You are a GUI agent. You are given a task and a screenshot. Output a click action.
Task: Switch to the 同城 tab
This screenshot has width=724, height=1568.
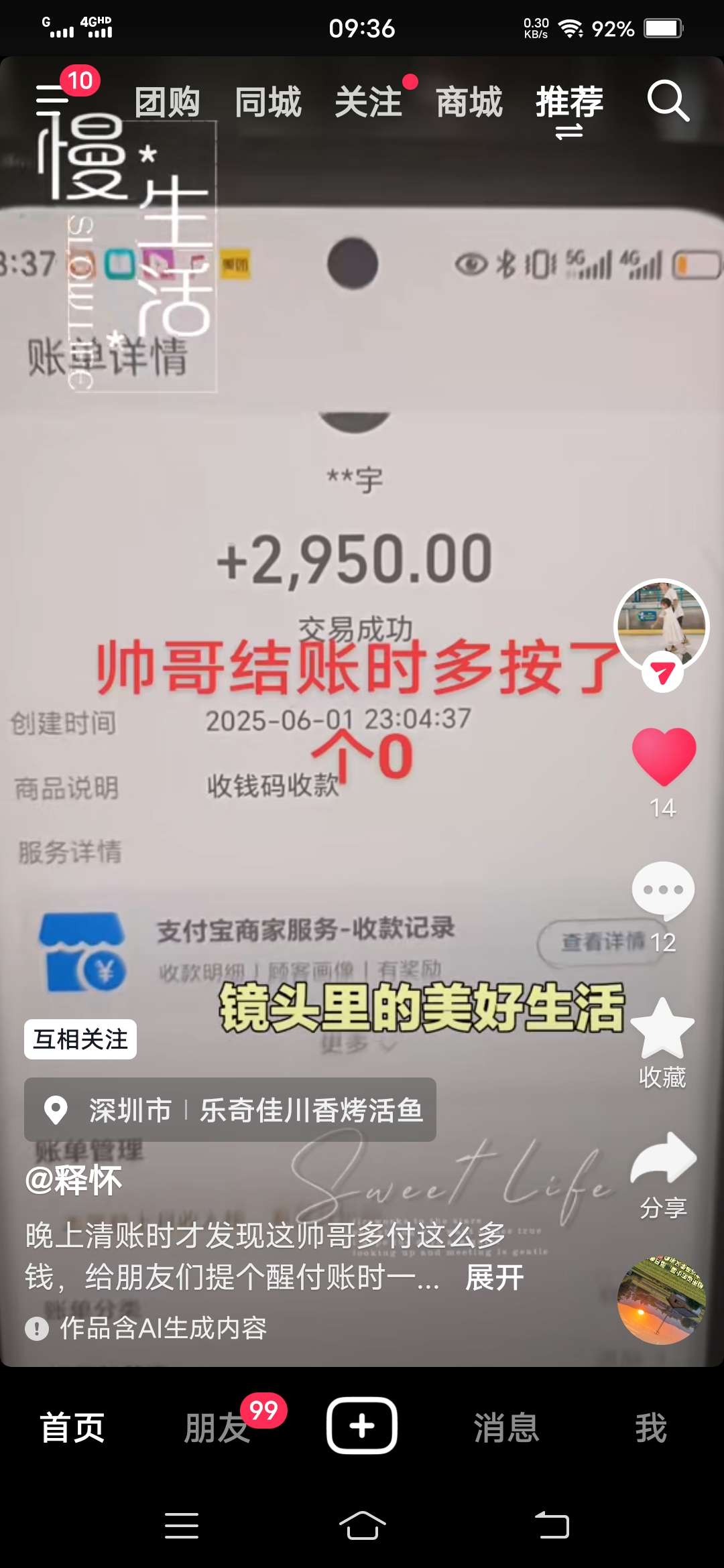pos(267,103)
